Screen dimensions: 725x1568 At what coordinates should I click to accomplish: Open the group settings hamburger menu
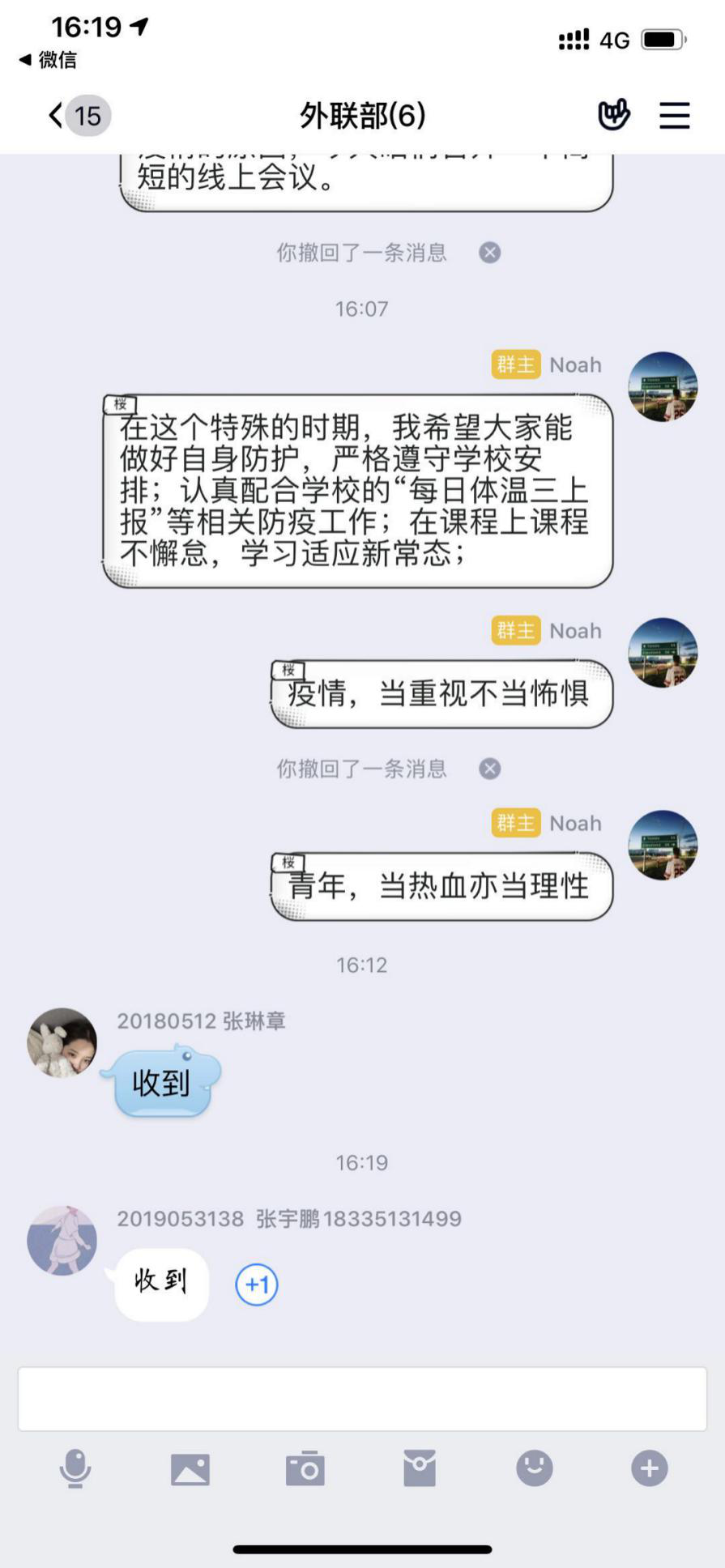pos(674,115)
